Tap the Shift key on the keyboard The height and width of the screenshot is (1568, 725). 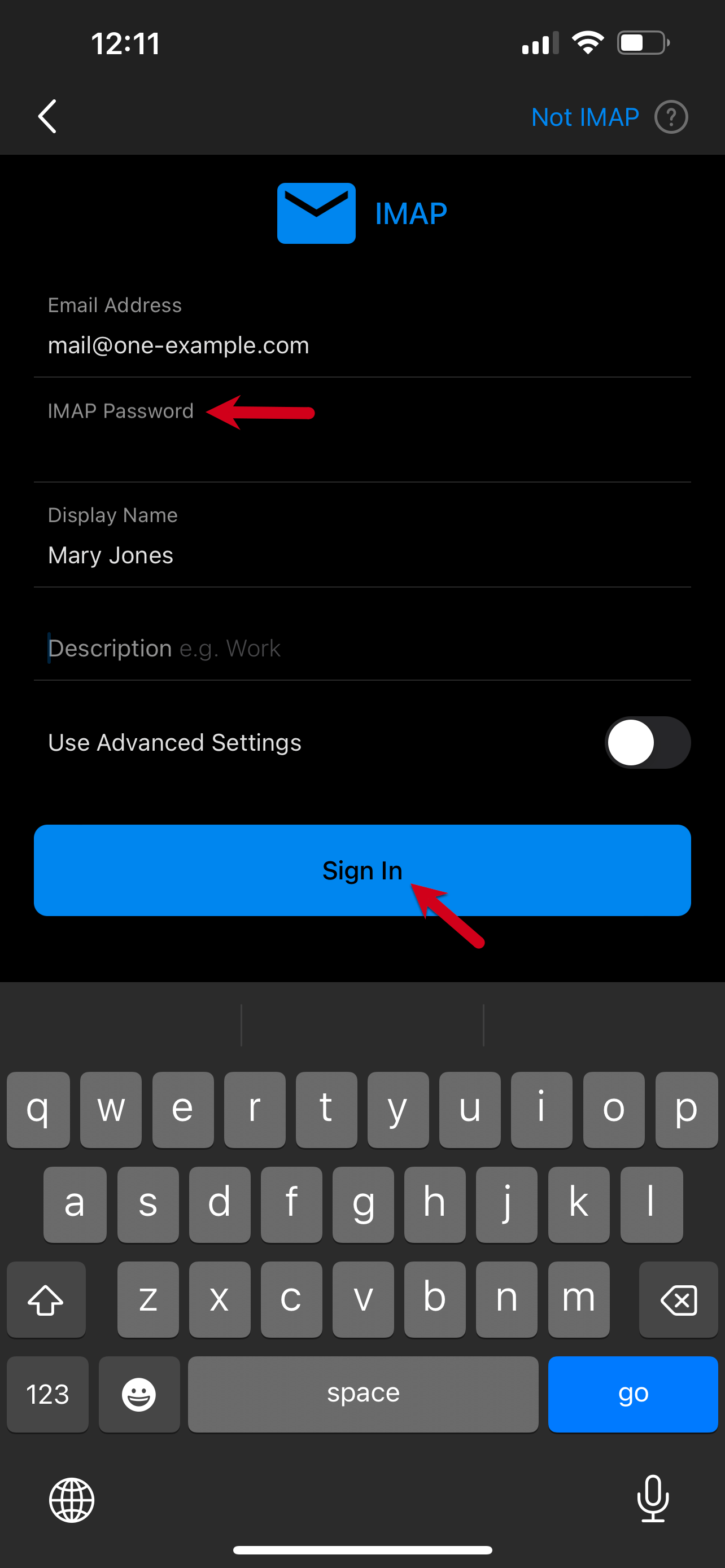(46, 1299)
